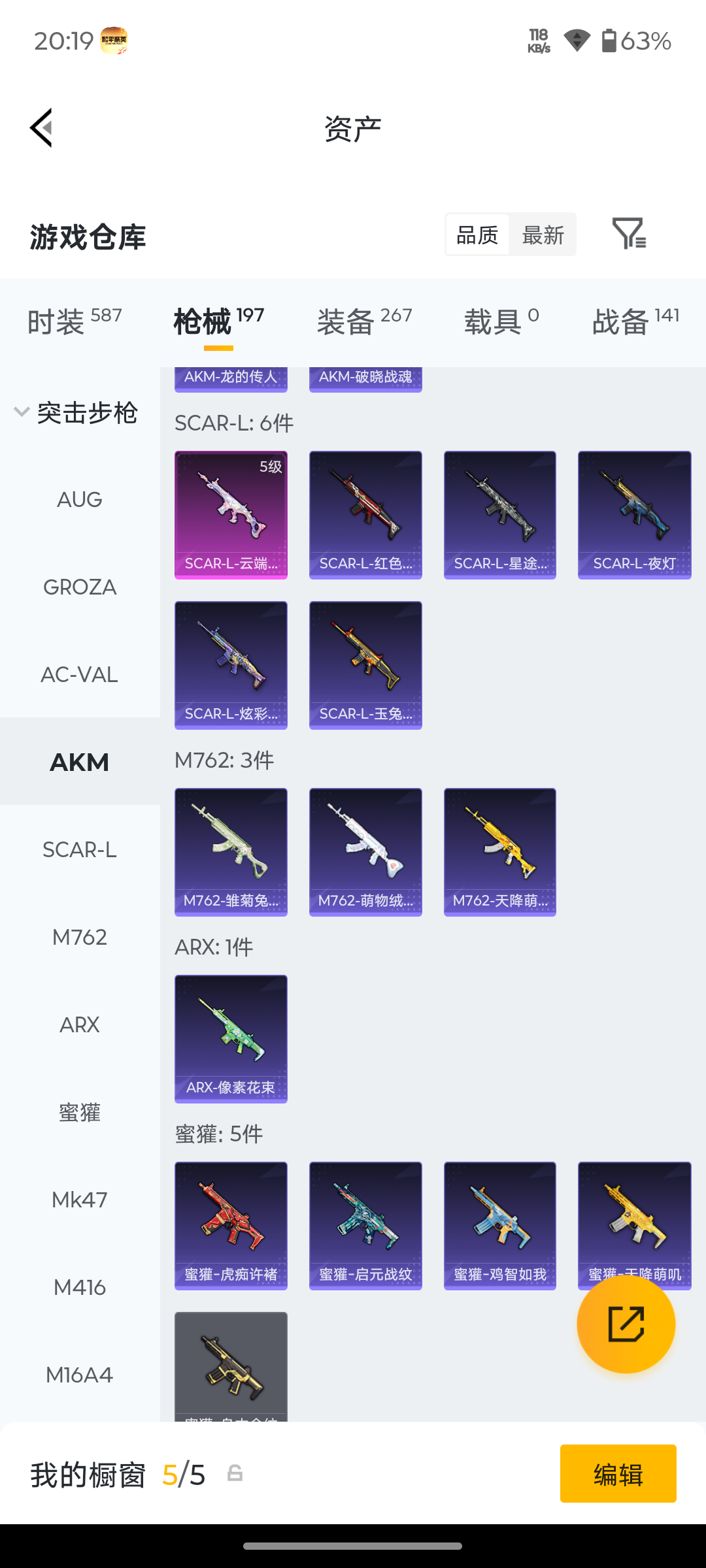Image resolution: width=706 pixels, height=1568 pixels.
Task: Open the 载具 tab
Action: click(x=502, y=322)
